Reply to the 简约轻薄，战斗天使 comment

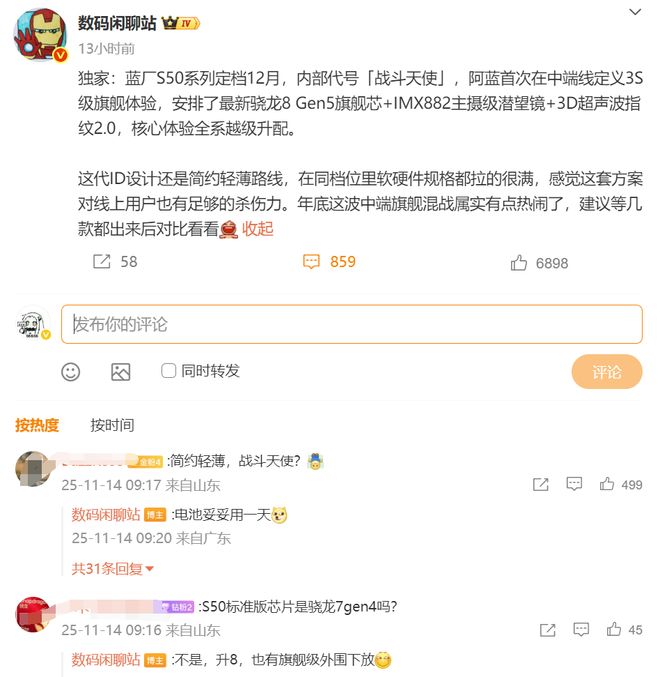574,484
